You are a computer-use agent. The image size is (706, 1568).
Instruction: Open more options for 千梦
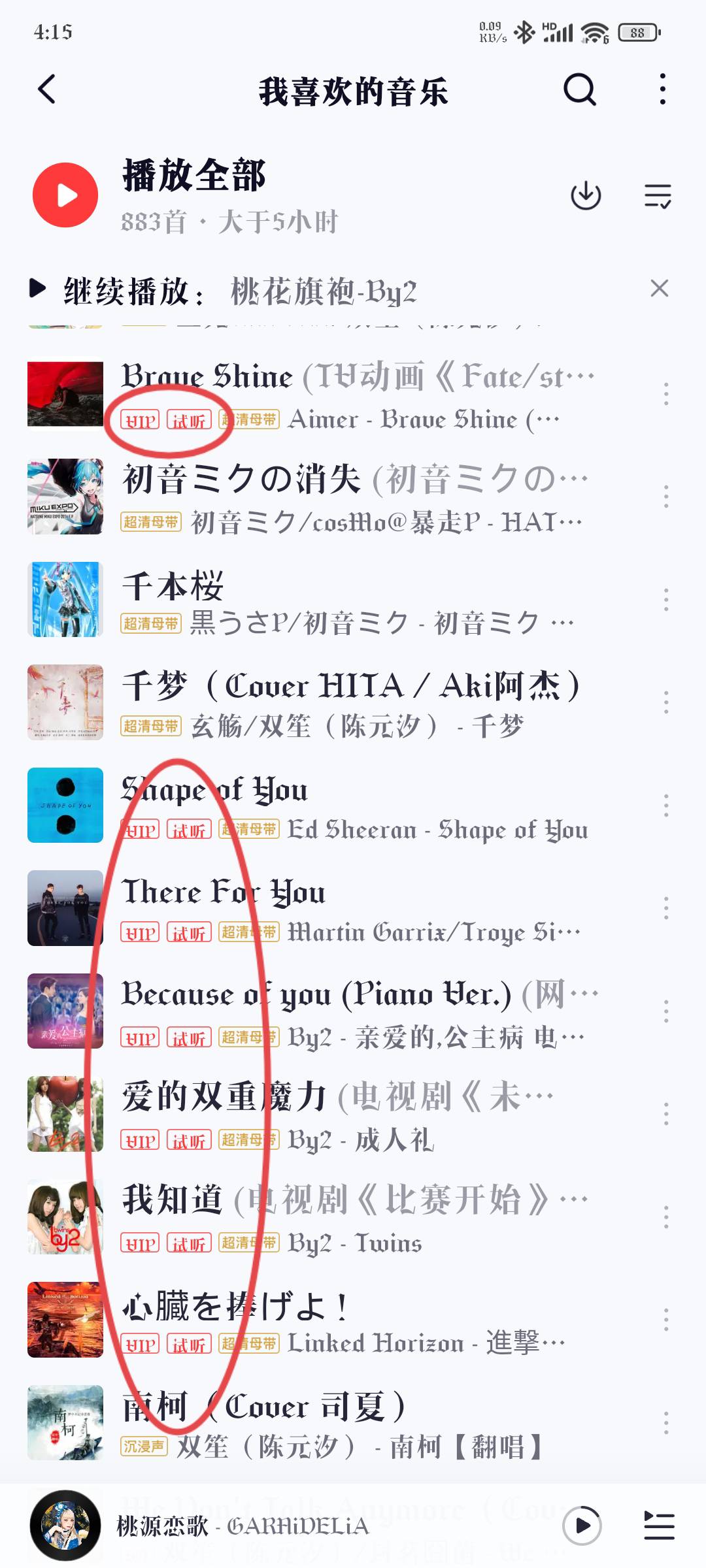tap(665, 702)
